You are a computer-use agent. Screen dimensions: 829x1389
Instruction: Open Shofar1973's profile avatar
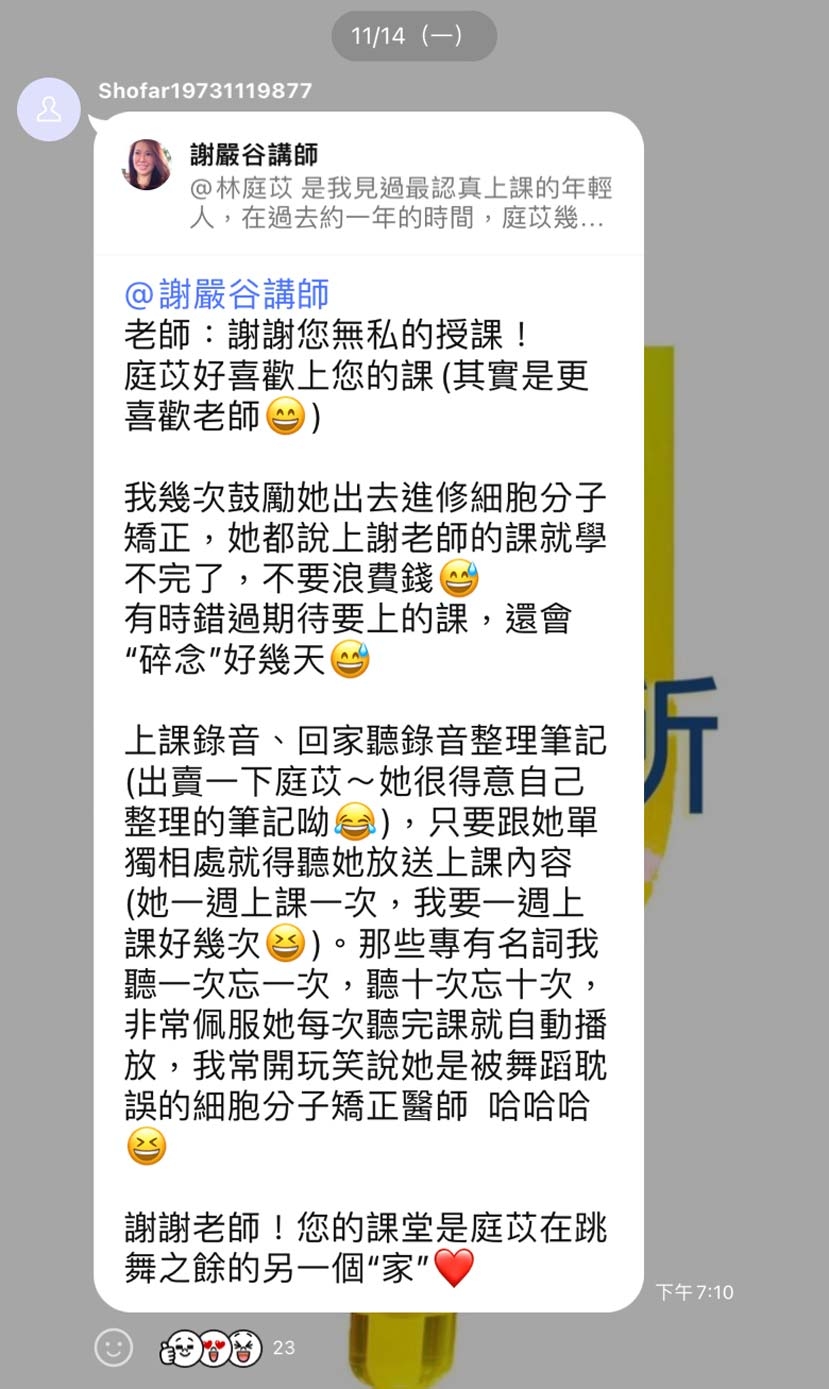(48, 109)
